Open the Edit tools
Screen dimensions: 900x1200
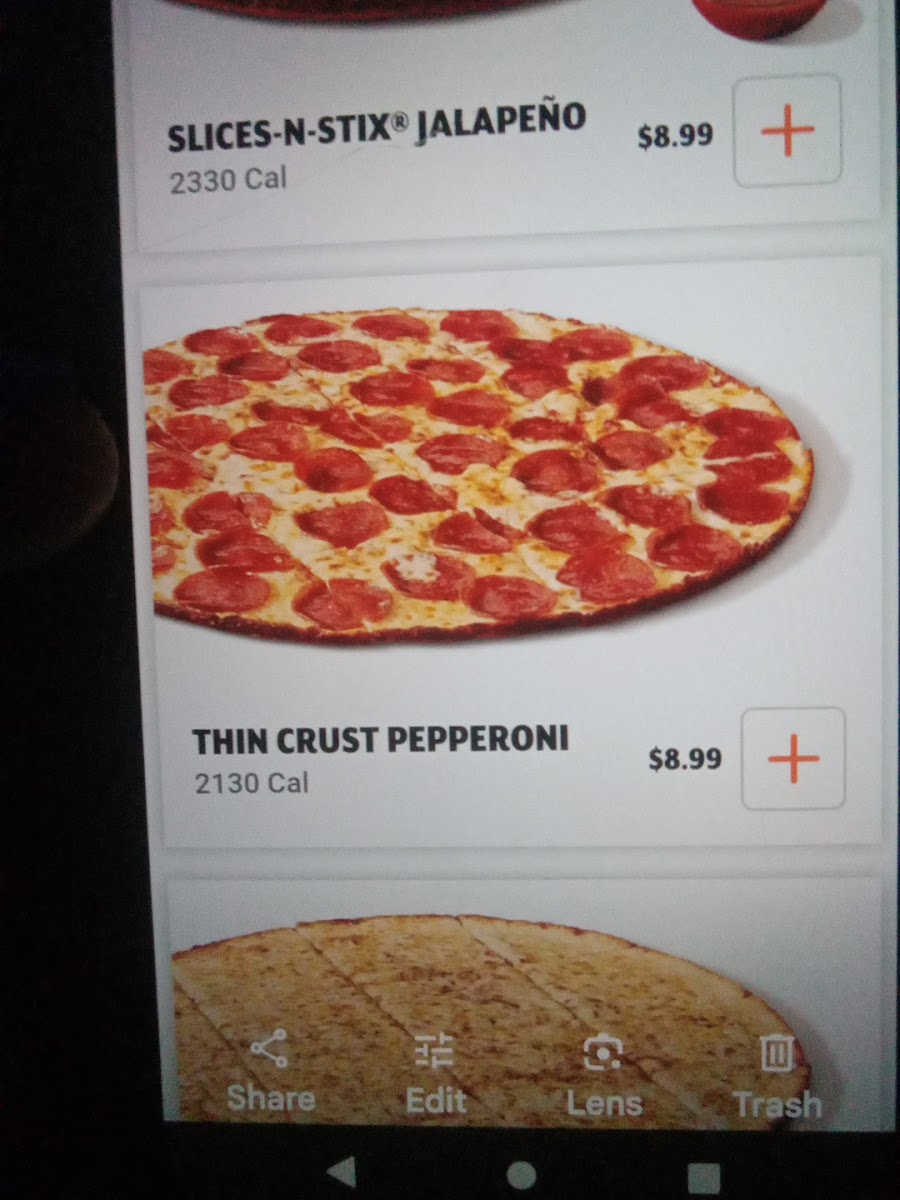[x=436, y=1072]
